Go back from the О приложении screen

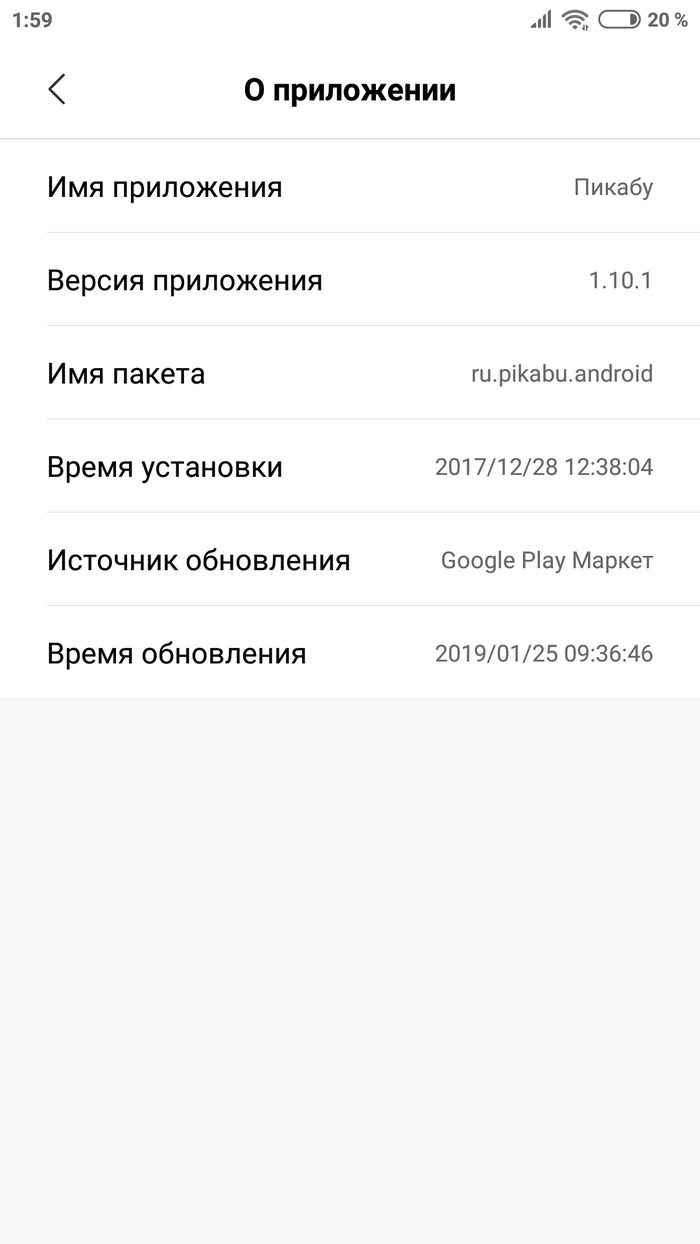(57, 89)
